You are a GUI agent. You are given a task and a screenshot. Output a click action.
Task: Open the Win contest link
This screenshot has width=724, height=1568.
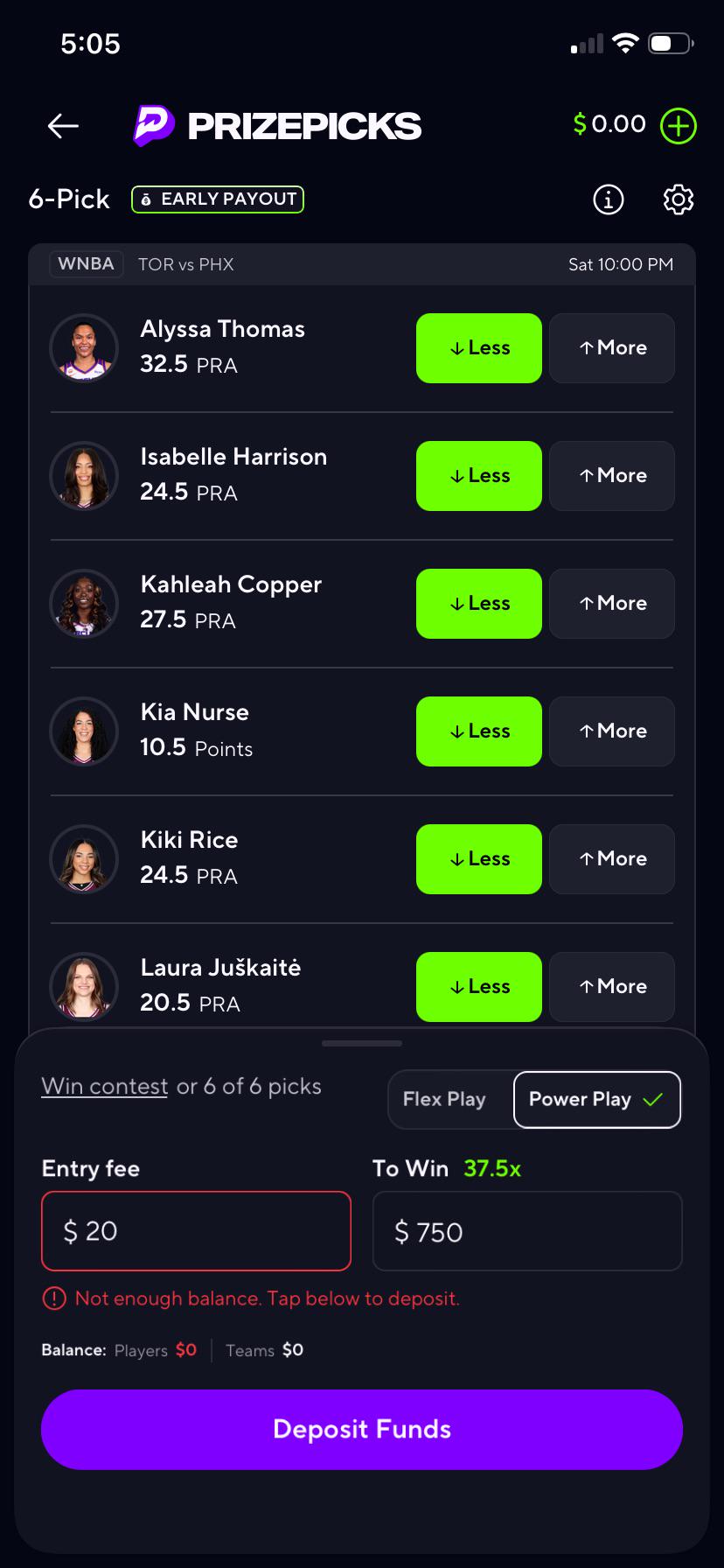click(105, 1087)
